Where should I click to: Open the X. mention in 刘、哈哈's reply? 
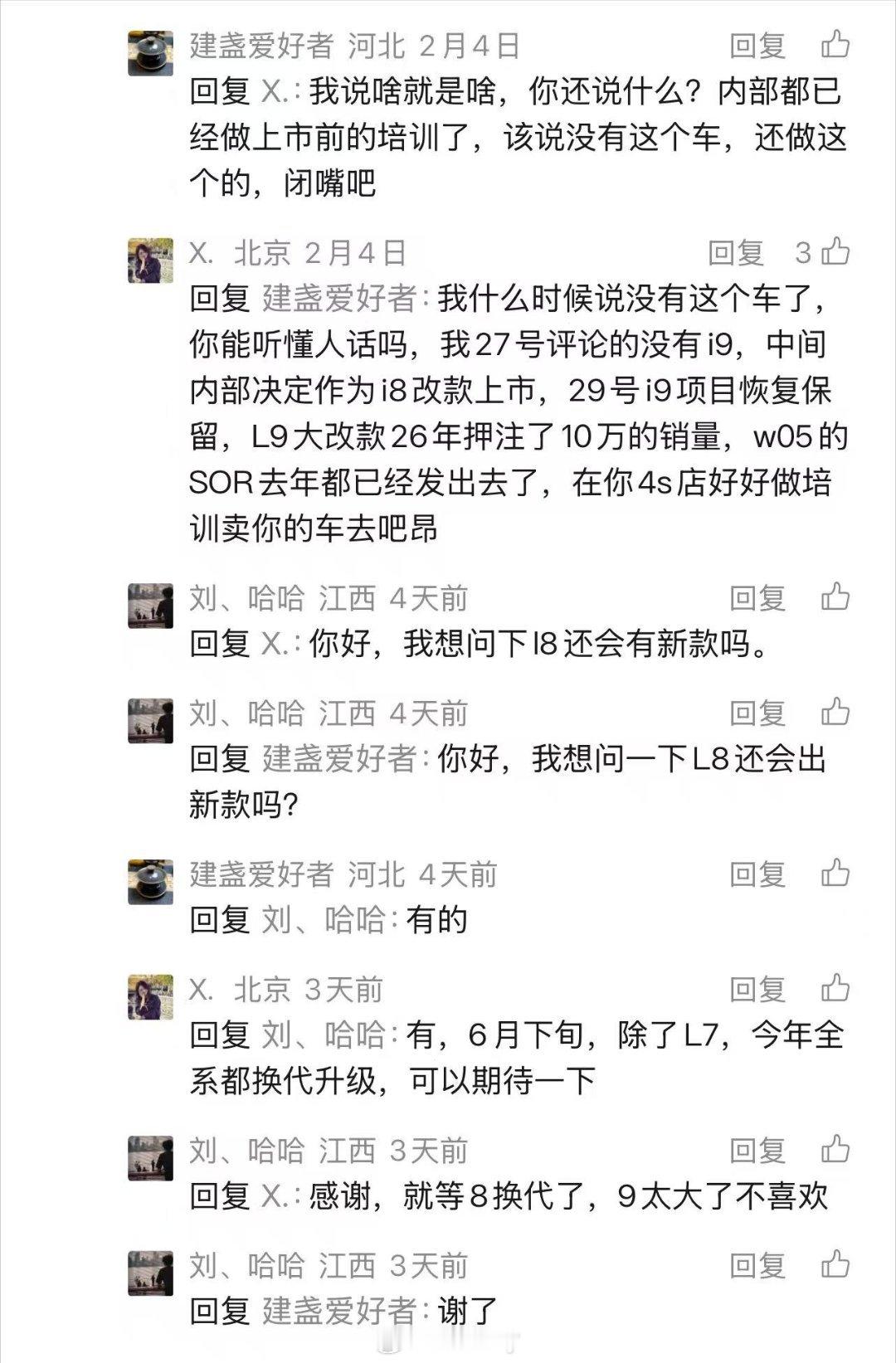tap(276, 1190)
